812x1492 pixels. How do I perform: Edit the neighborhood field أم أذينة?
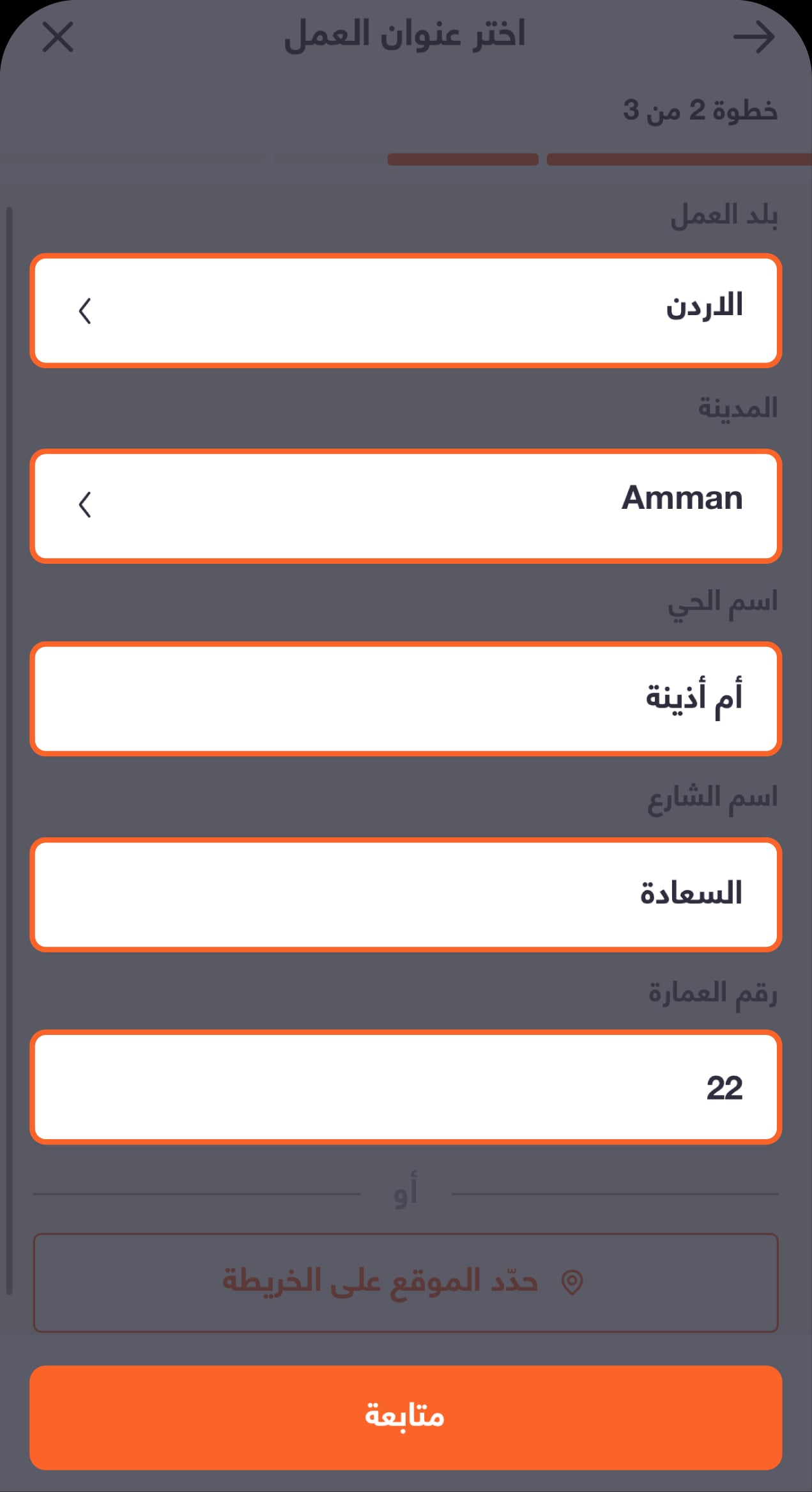click(406, 699)
